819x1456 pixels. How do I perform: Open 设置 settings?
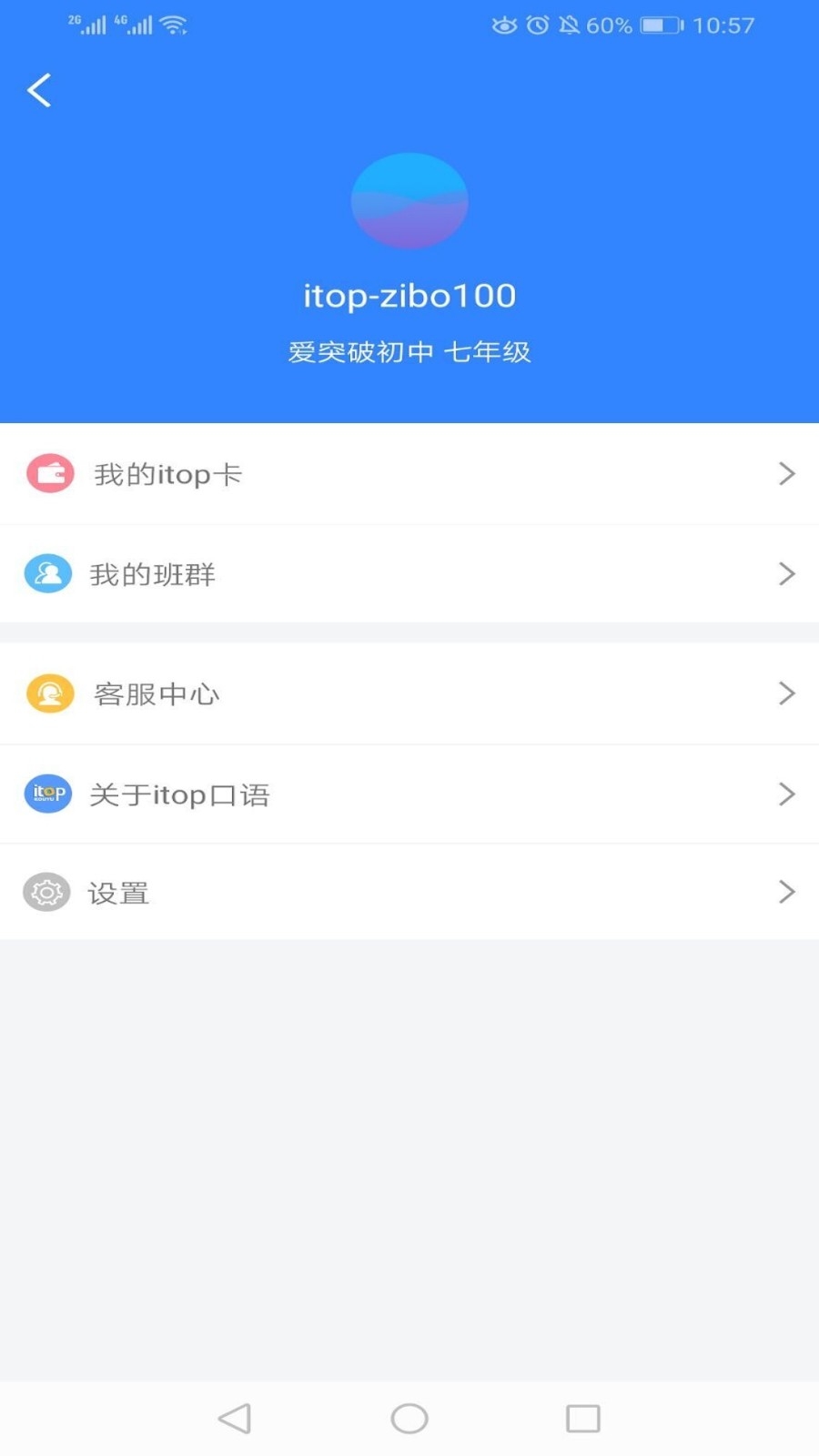click(409, 892)
